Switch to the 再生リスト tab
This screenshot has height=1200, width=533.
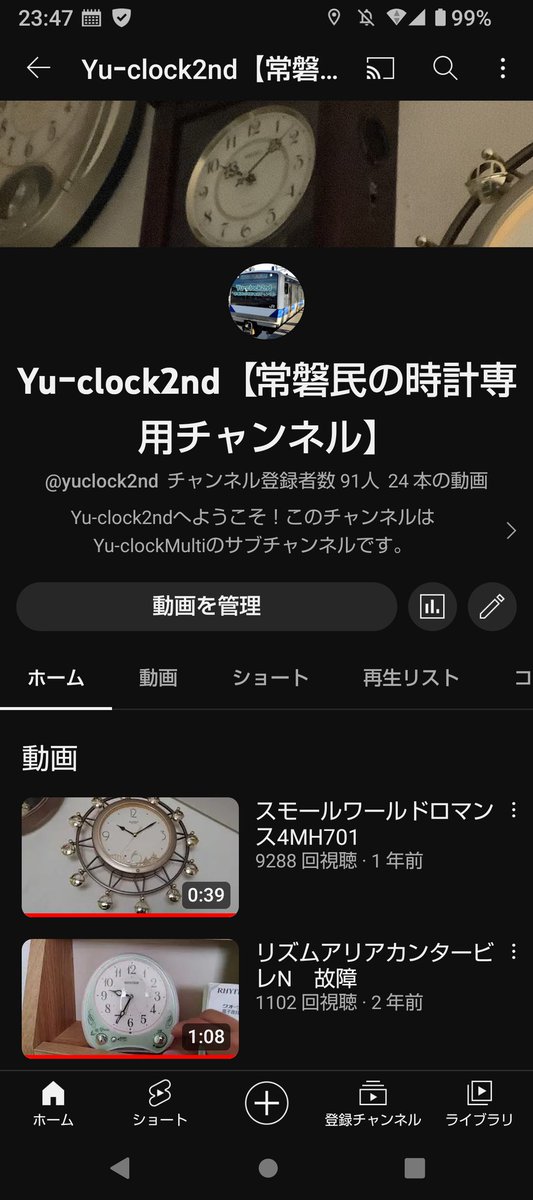click(x=411, y=678)
